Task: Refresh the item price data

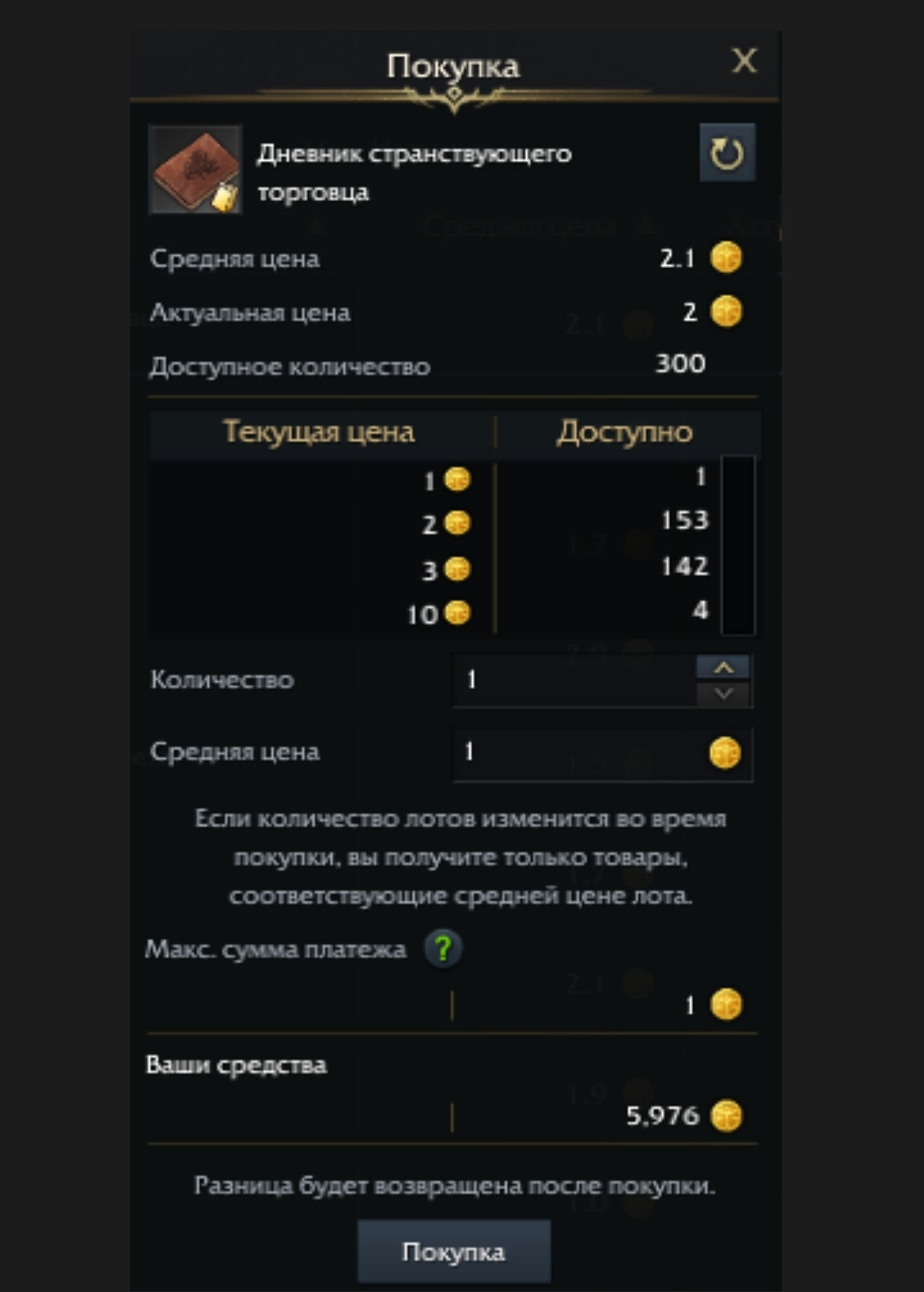Action: click(x=726, y=154)
